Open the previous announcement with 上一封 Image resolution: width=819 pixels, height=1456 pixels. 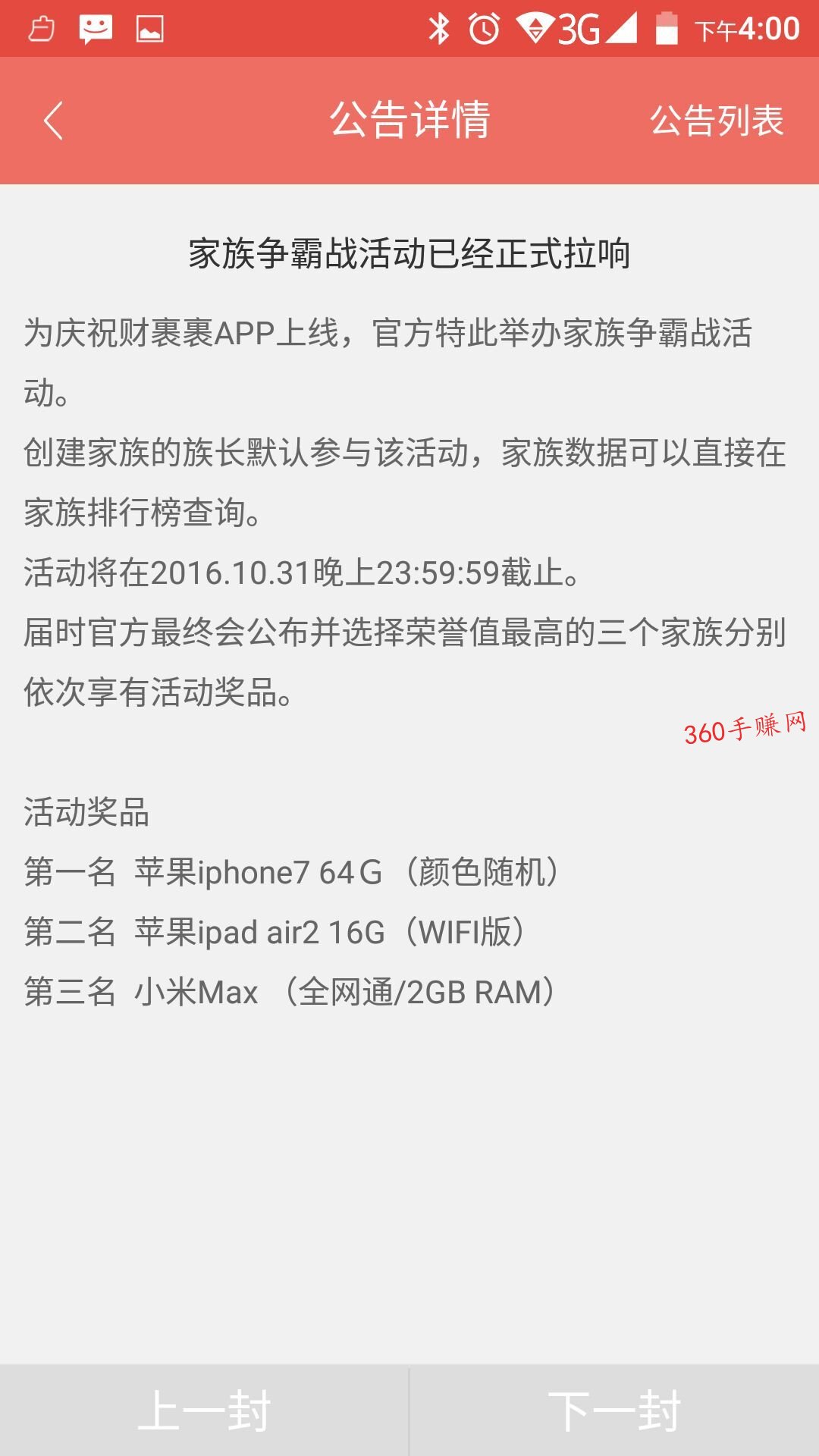(x=204, y=1411)
